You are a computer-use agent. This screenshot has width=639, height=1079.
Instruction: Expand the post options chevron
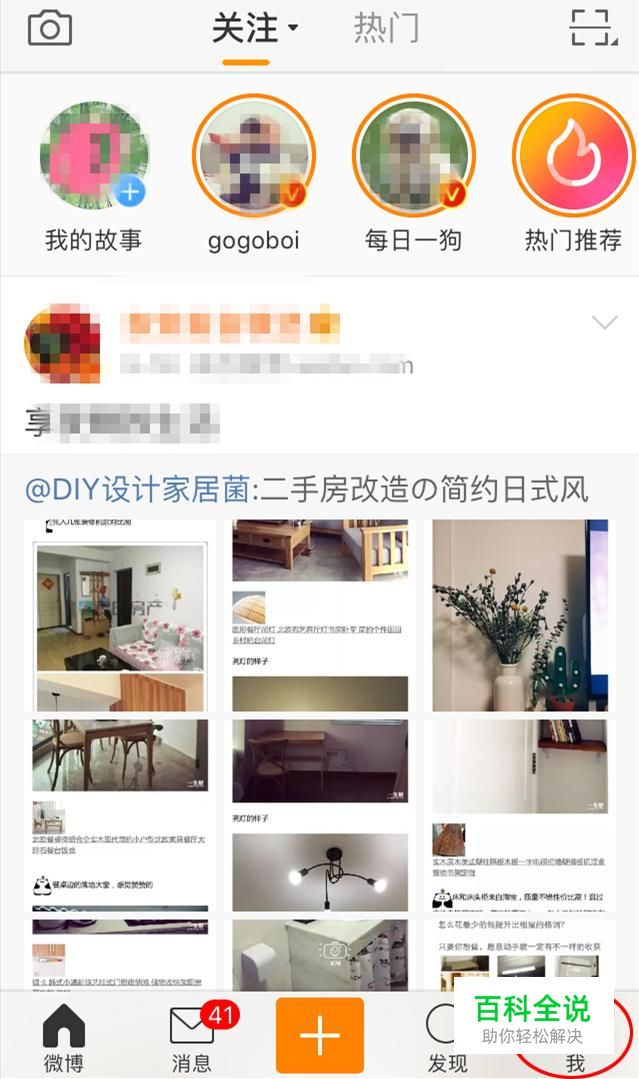[605, 322]
